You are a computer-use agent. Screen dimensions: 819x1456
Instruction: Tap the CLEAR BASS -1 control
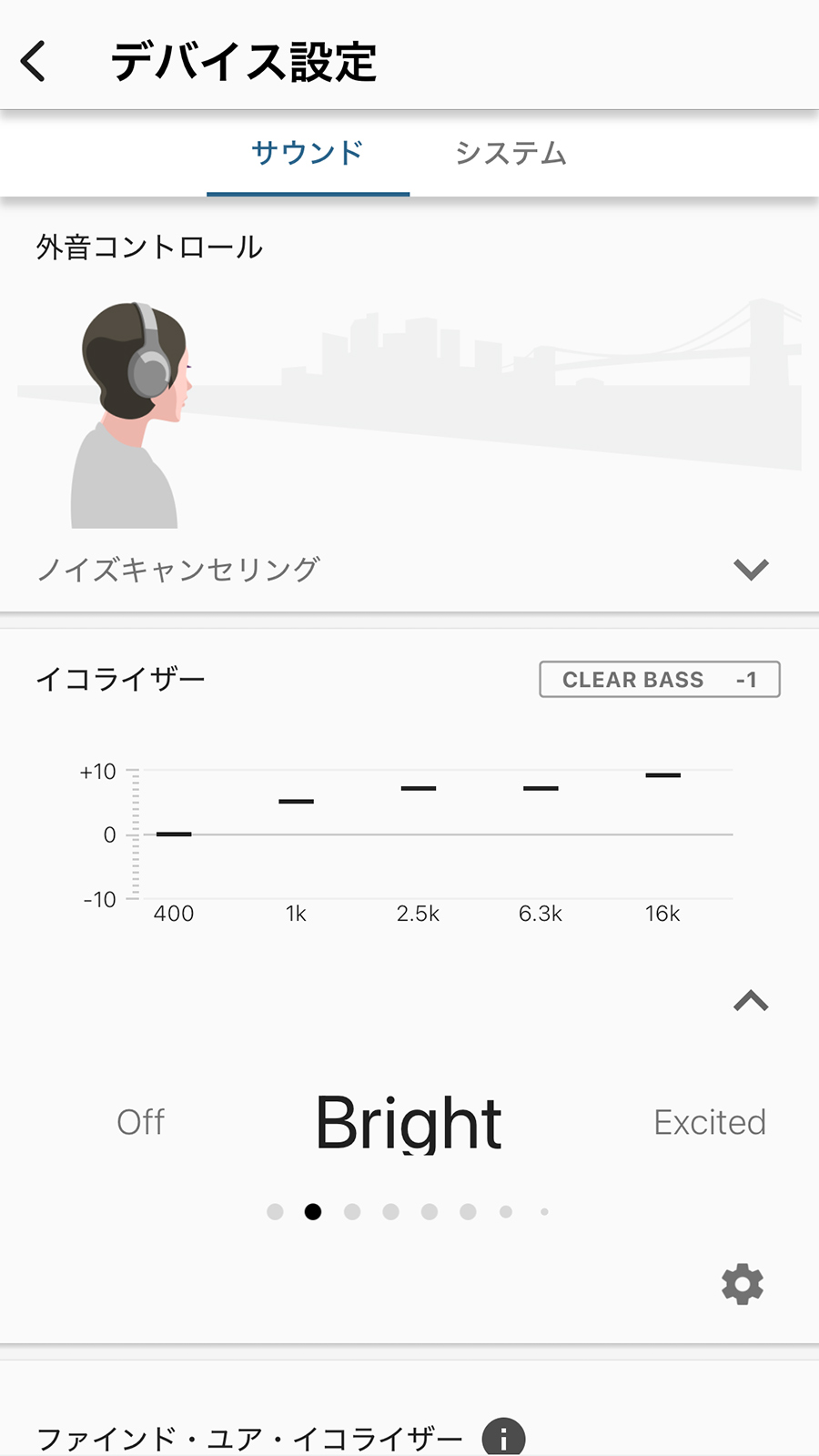pos(660,679)
